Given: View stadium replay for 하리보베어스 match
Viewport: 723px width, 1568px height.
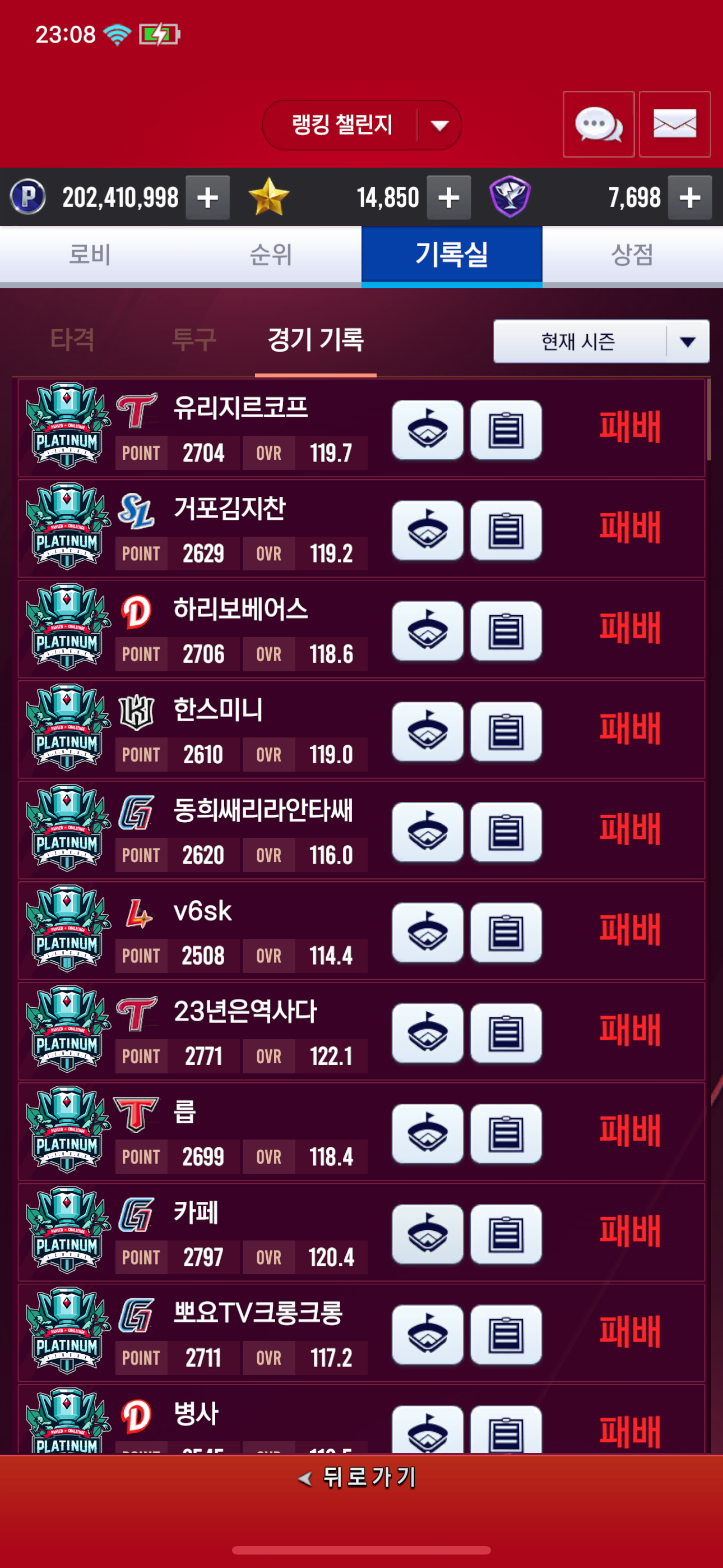Looking at the screenshot, I should 427,630.
